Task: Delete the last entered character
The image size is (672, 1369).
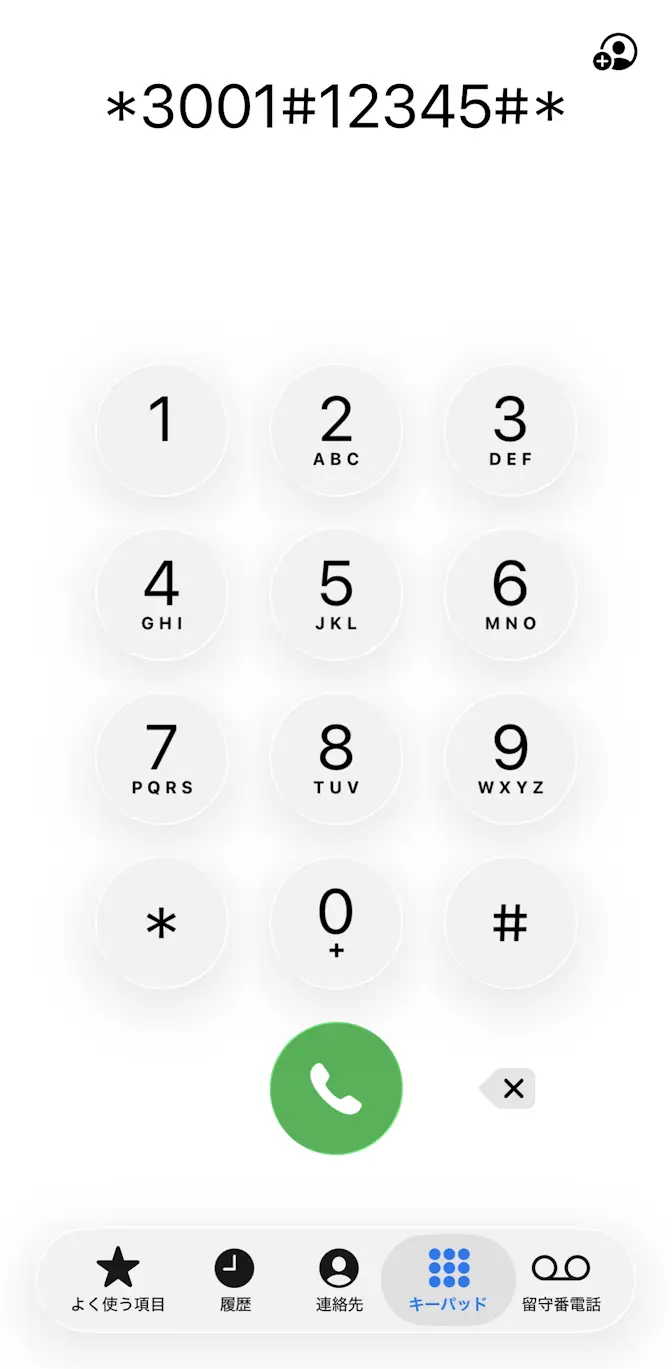Action: pos(510,1088)
